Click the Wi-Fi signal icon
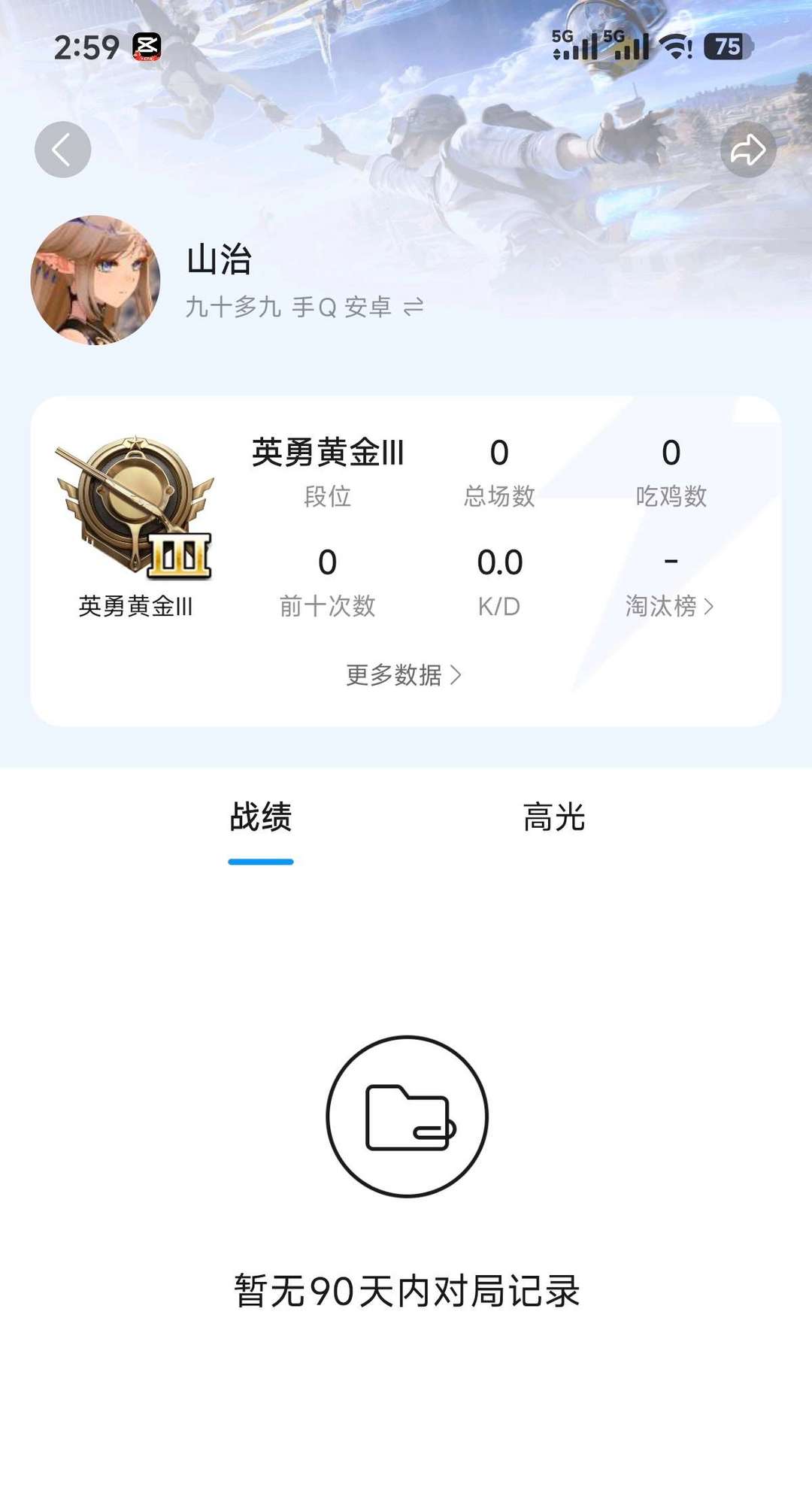Viewport: 812px width, 1512px height. (675, 47)
